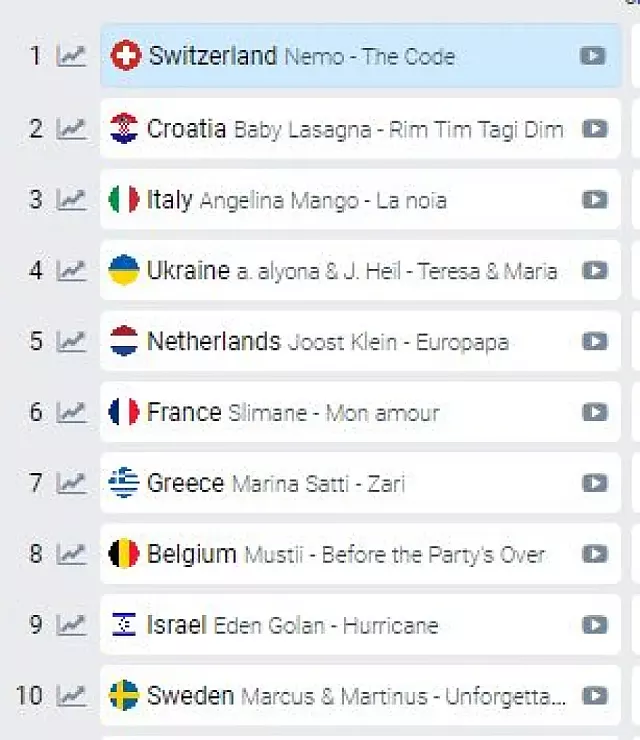Show the trend chart for Israel
This screenshot has height=740, width=640.
click(x=71, y=625)
